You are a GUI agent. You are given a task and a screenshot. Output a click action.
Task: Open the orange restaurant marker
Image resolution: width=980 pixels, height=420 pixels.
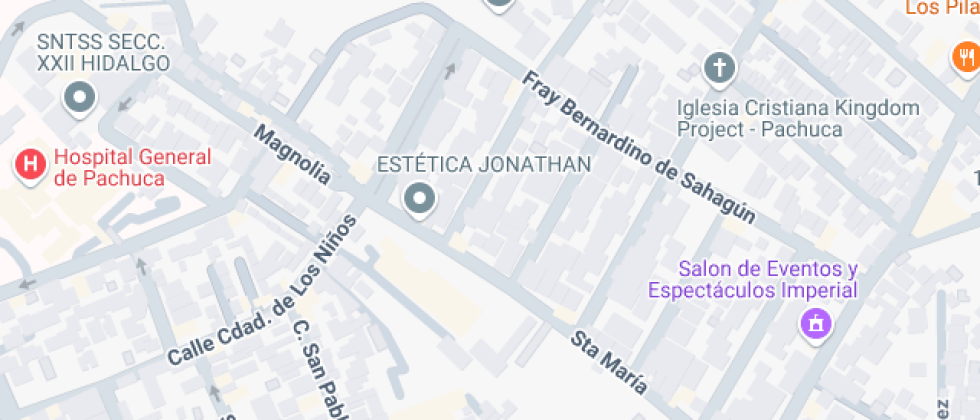click(965, 58)
